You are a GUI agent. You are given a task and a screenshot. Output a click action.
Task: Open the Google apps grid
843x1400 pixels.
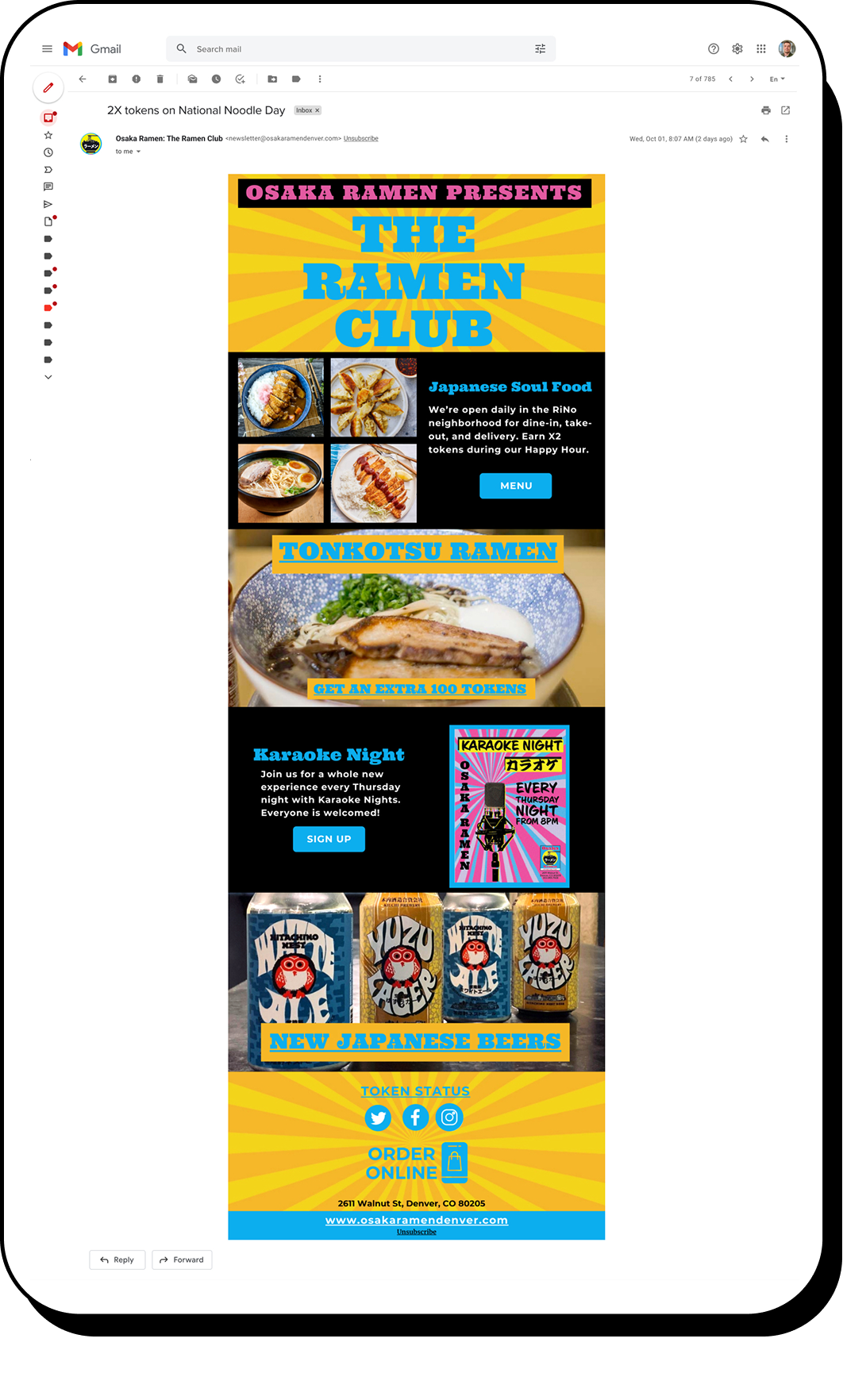pos(761,49)
